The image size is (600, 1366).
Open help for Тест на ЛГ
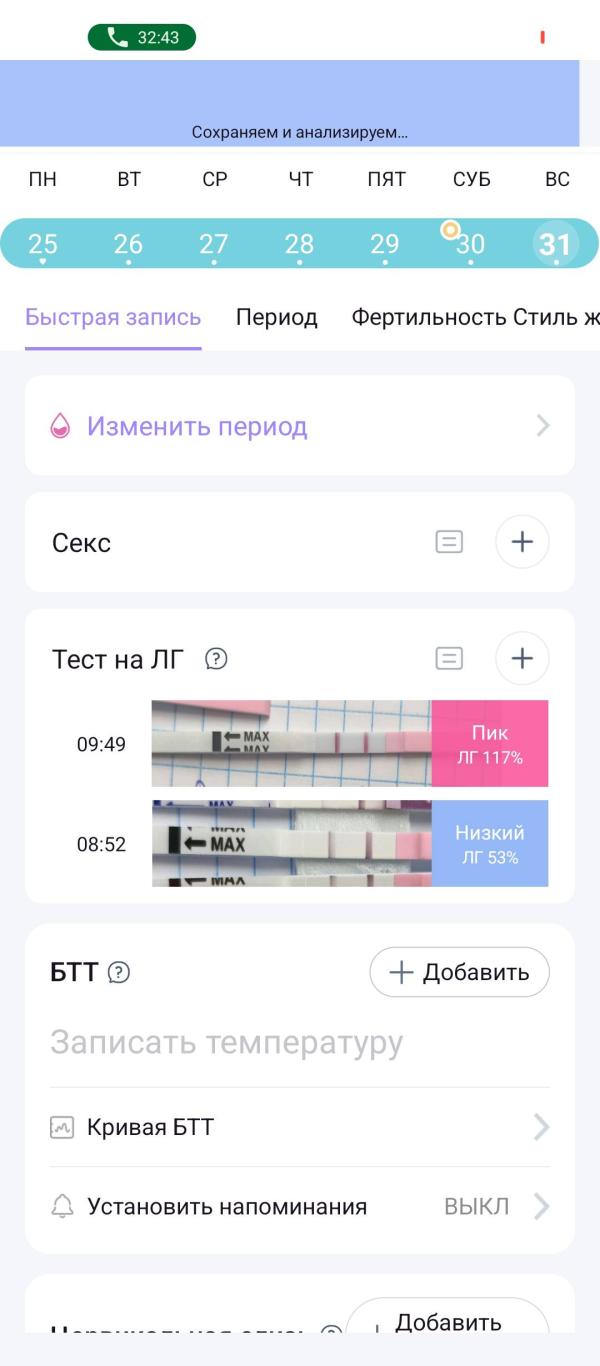(x=216, y=659)
